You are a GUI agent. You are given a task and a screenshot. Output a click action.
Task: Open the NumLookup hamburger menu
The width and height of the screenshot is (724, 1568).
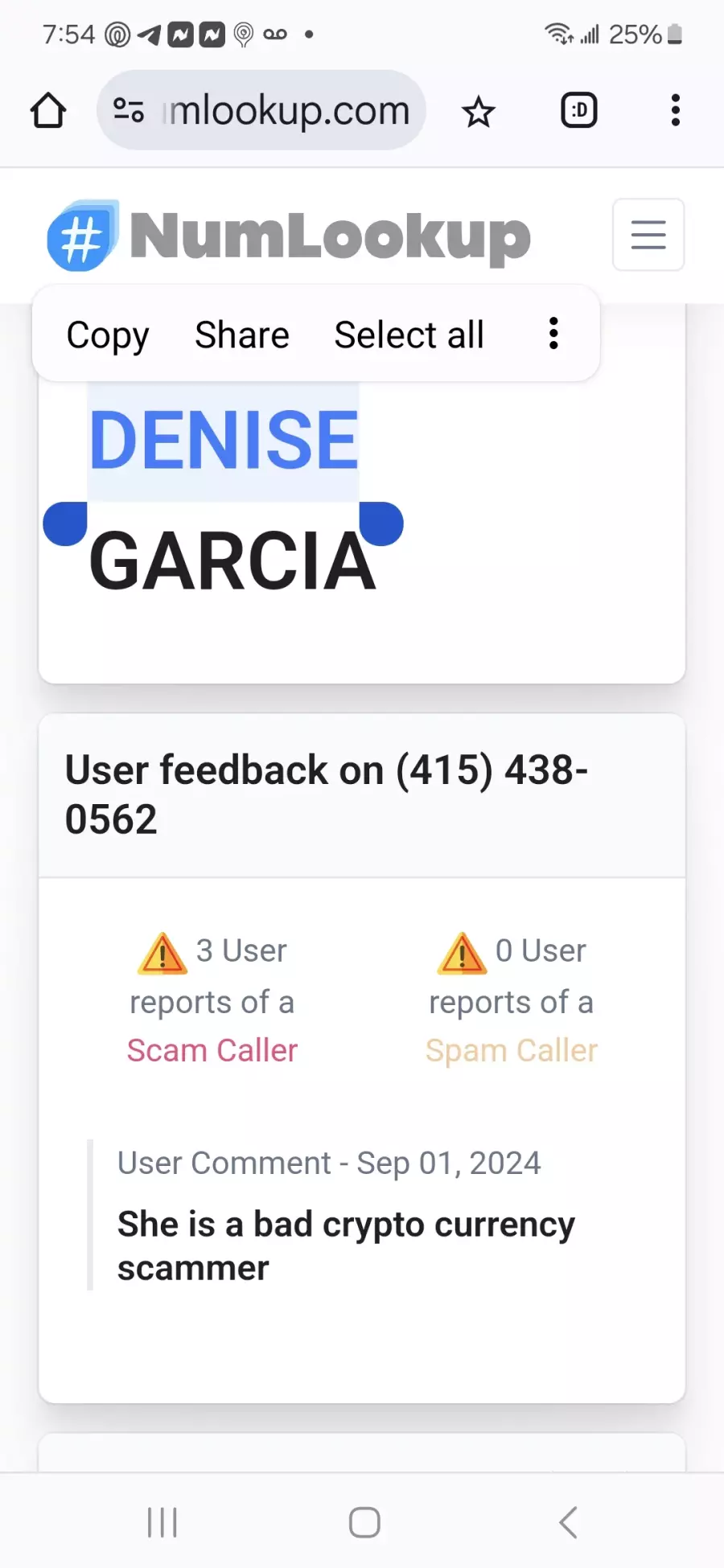648,234
